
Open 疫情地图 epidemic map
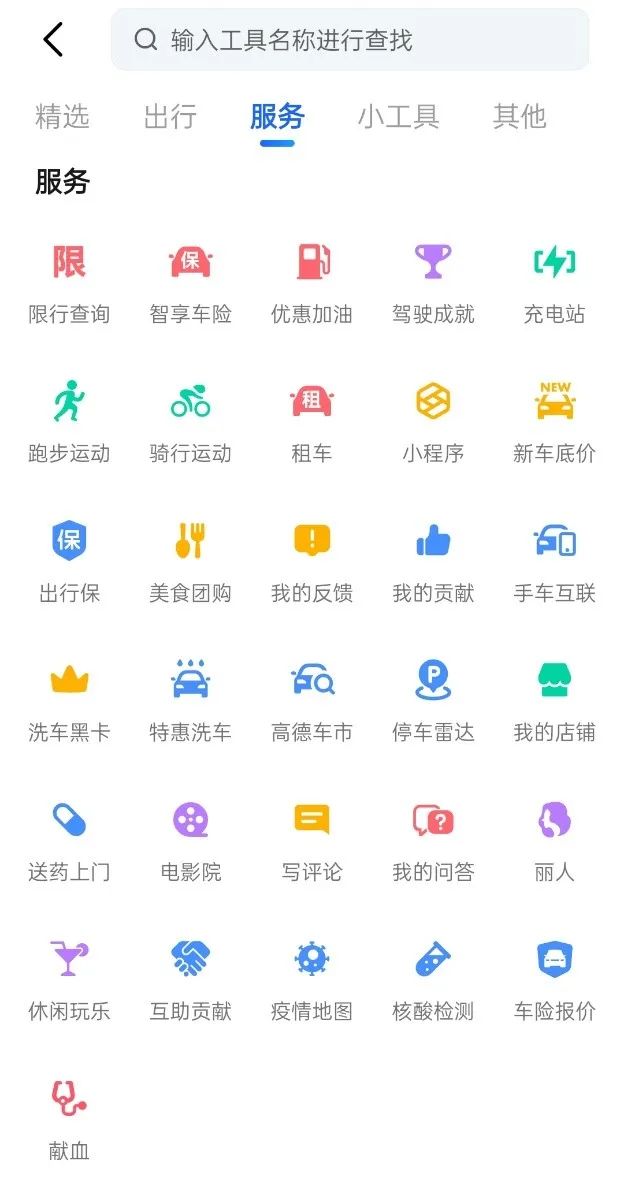tap(312, 981)
